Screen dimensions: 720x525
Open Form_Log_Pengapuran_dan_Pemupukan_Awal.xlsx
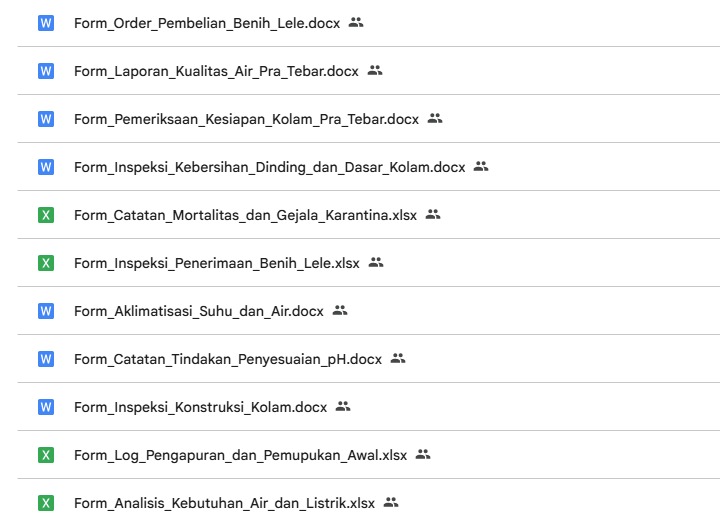240,455
